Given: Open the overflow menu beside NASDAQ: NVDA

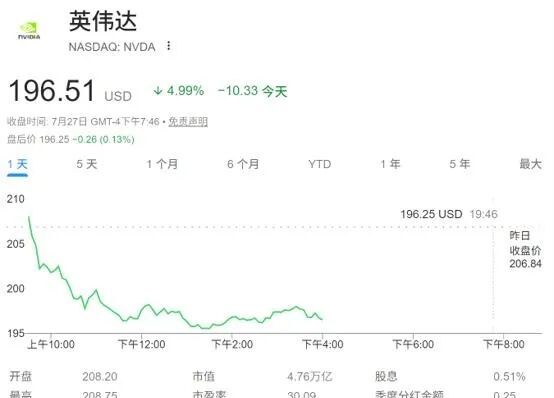Looking at the screenshot, I should (169, 46).
